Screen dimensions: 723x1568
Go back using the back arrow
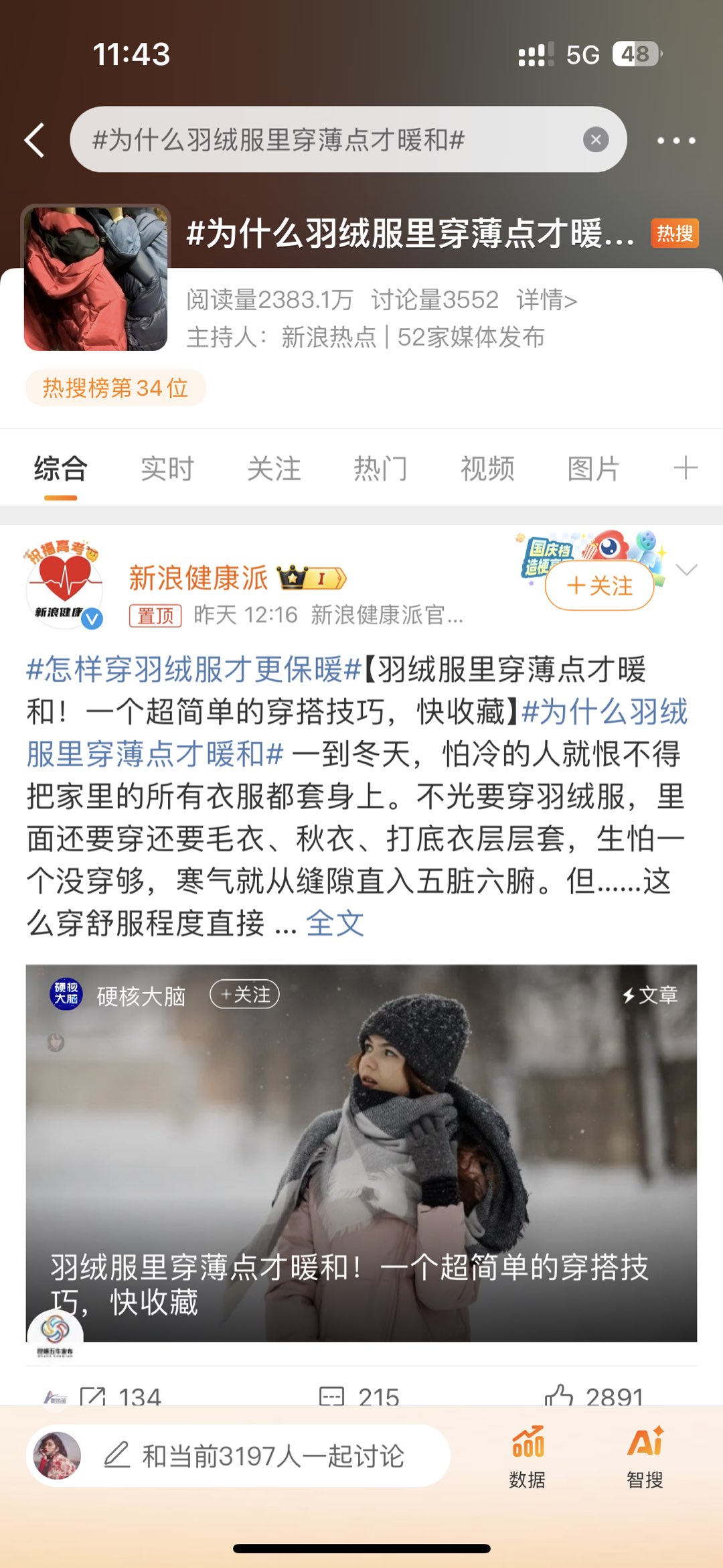coord(35,140)
